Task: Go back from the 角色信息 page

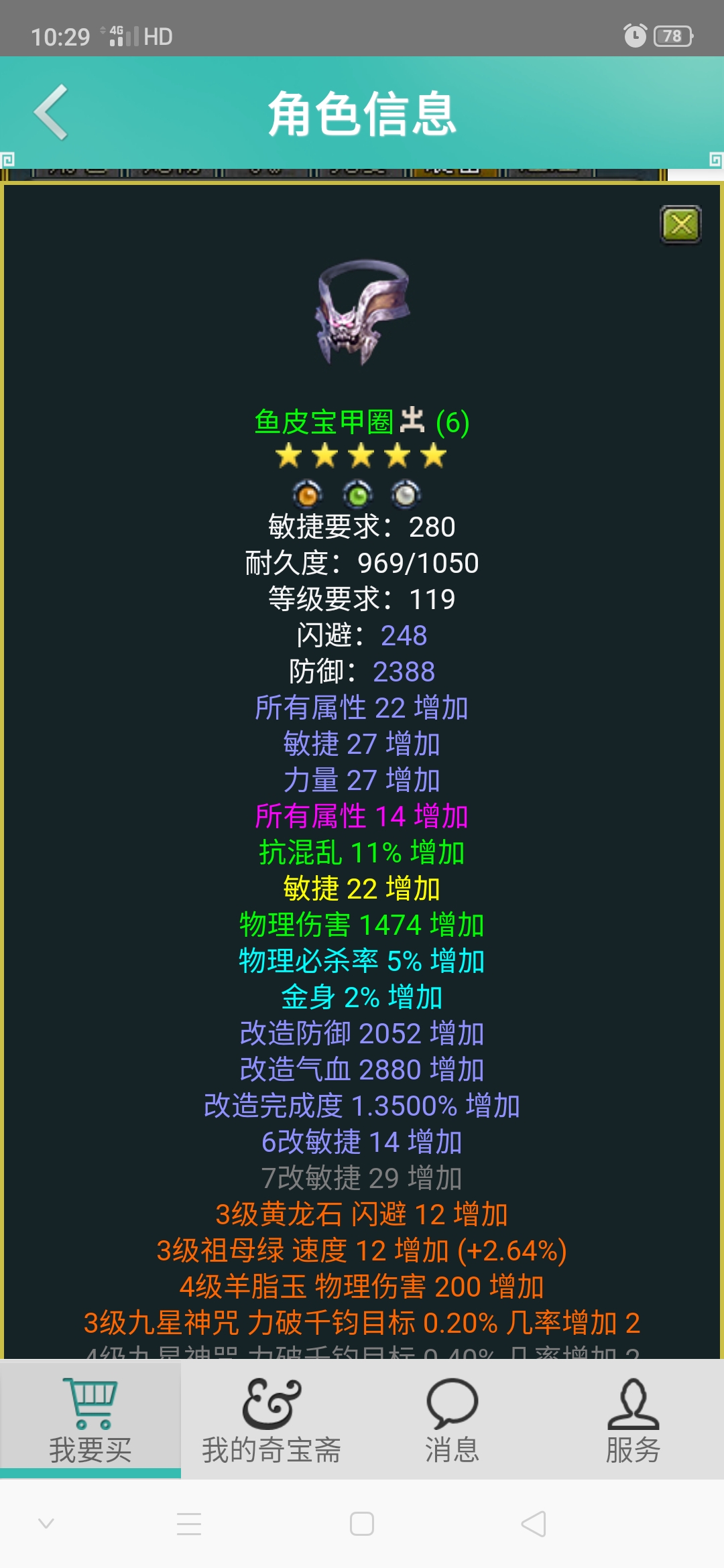Action: (x=52, y=113)
